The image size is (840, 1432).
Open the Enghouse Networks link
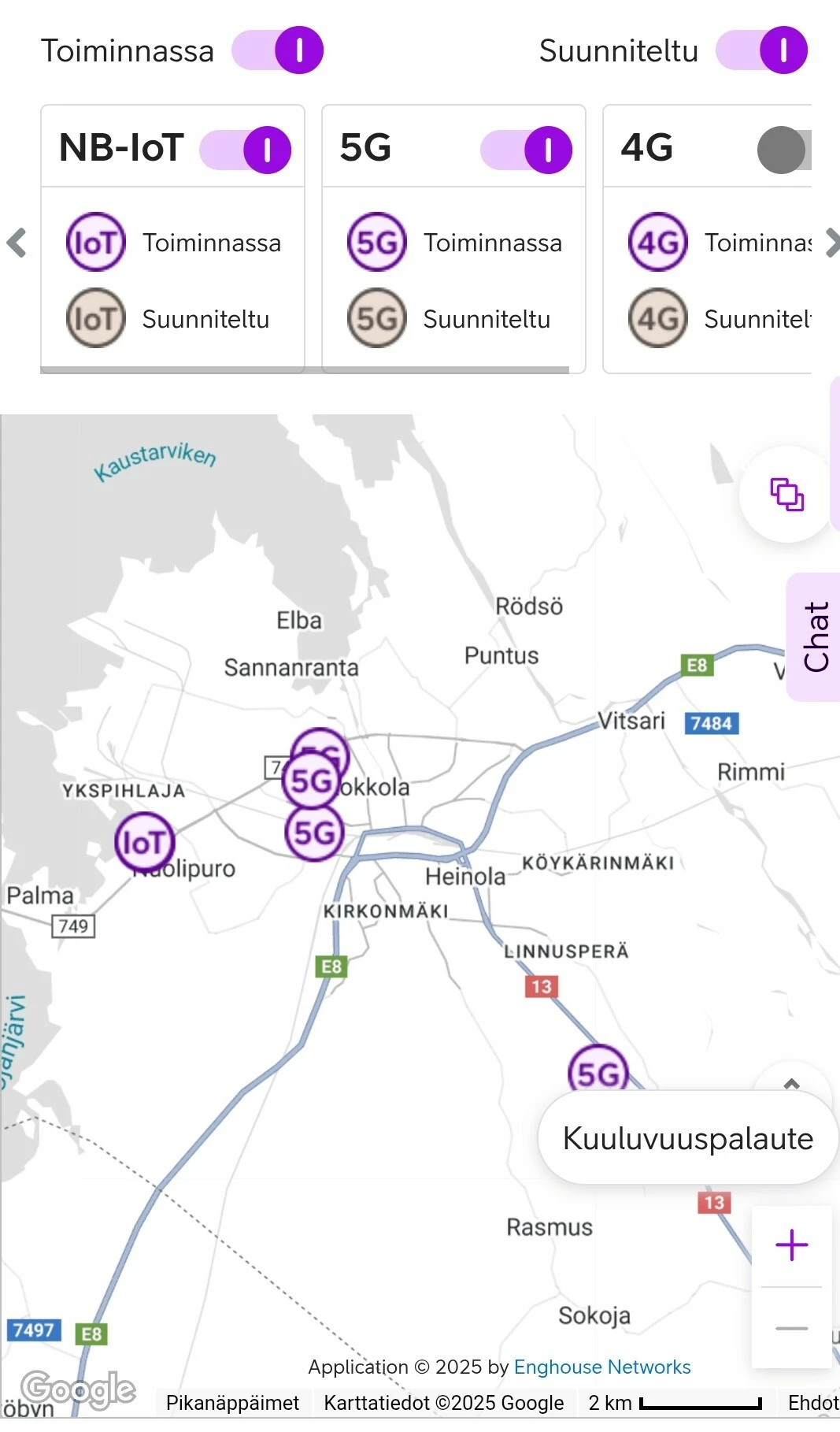602,1367
